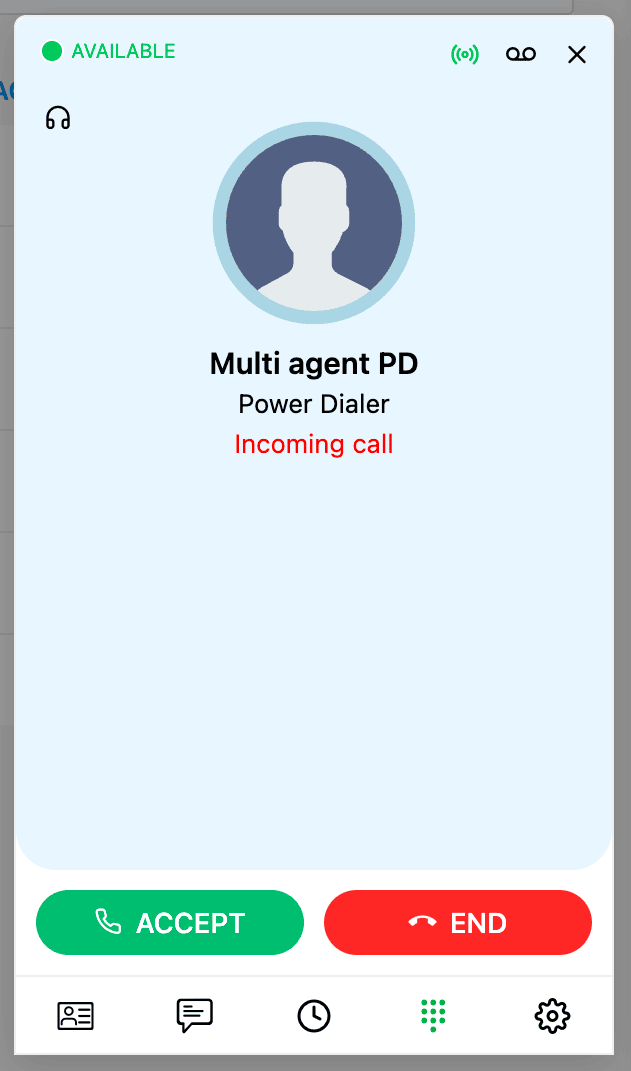View the call history tab

point(314,1016)
